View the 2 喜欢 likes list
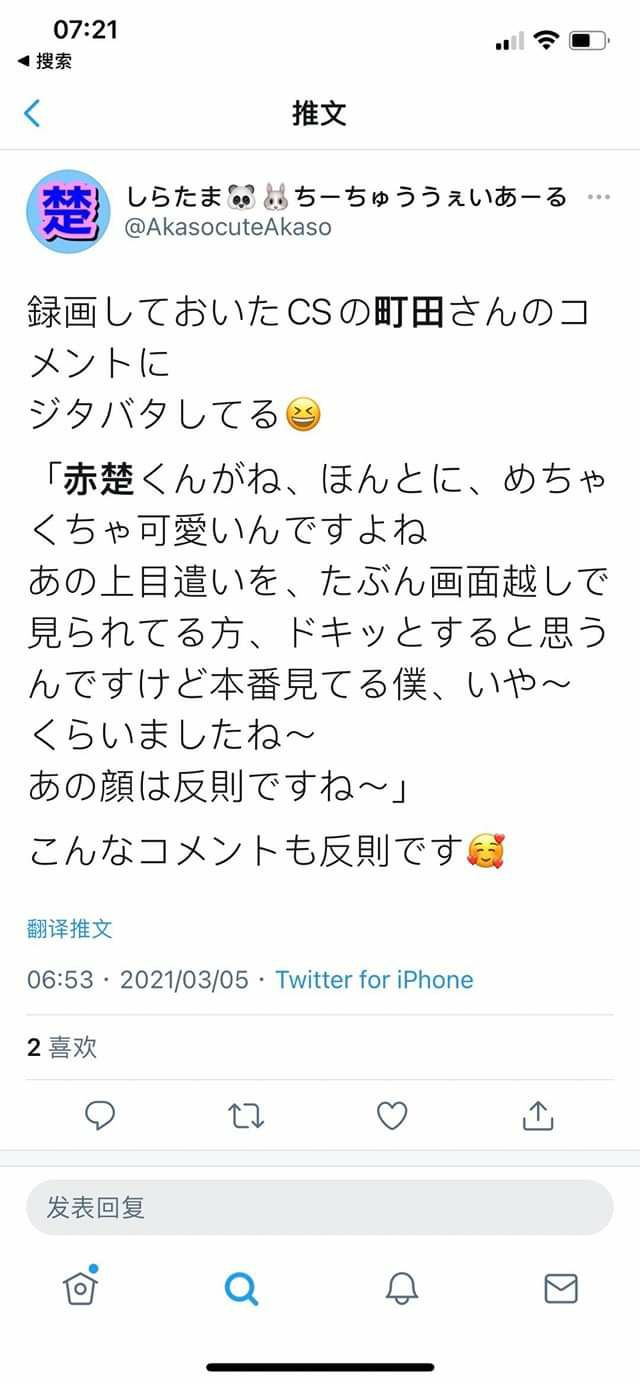This screenshot has height=1385, width=640. 62,1047
